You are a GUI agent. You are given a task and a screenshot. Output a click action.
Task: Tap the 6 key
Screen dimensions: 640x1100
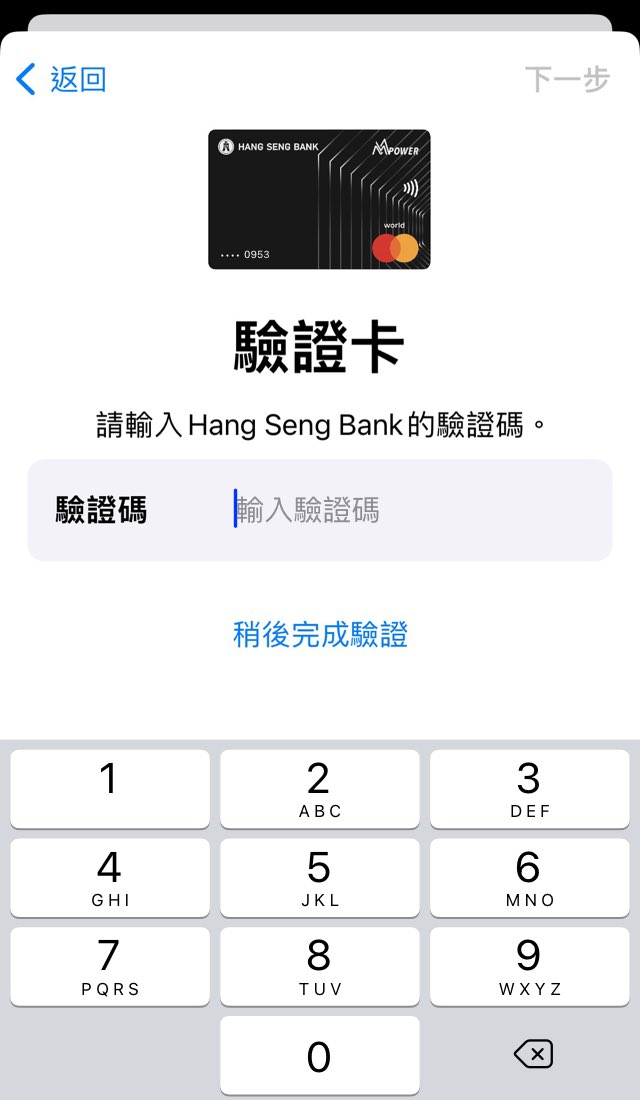pyautogui.click(x=530, y=878)
